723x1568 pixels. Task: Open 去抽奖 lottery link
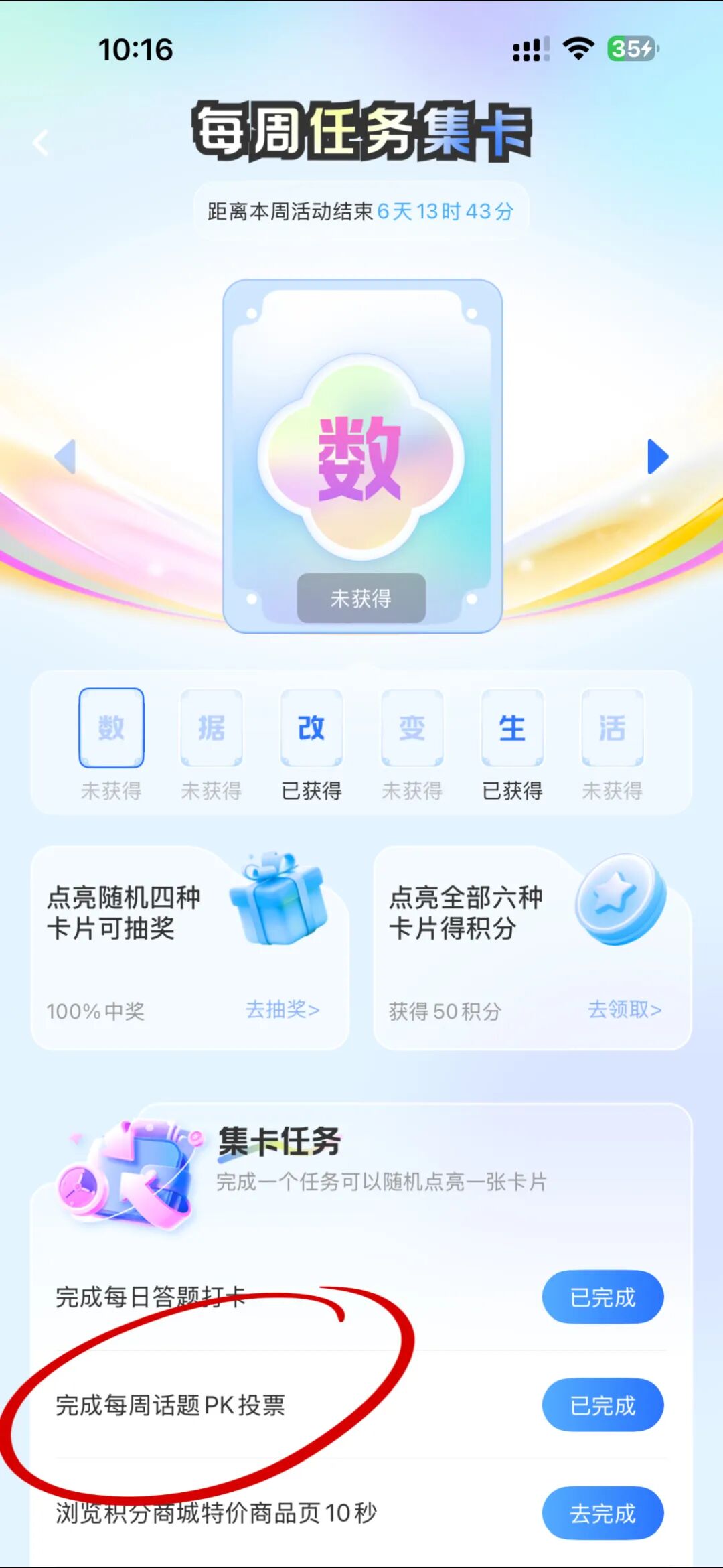tap(282, 1010)
